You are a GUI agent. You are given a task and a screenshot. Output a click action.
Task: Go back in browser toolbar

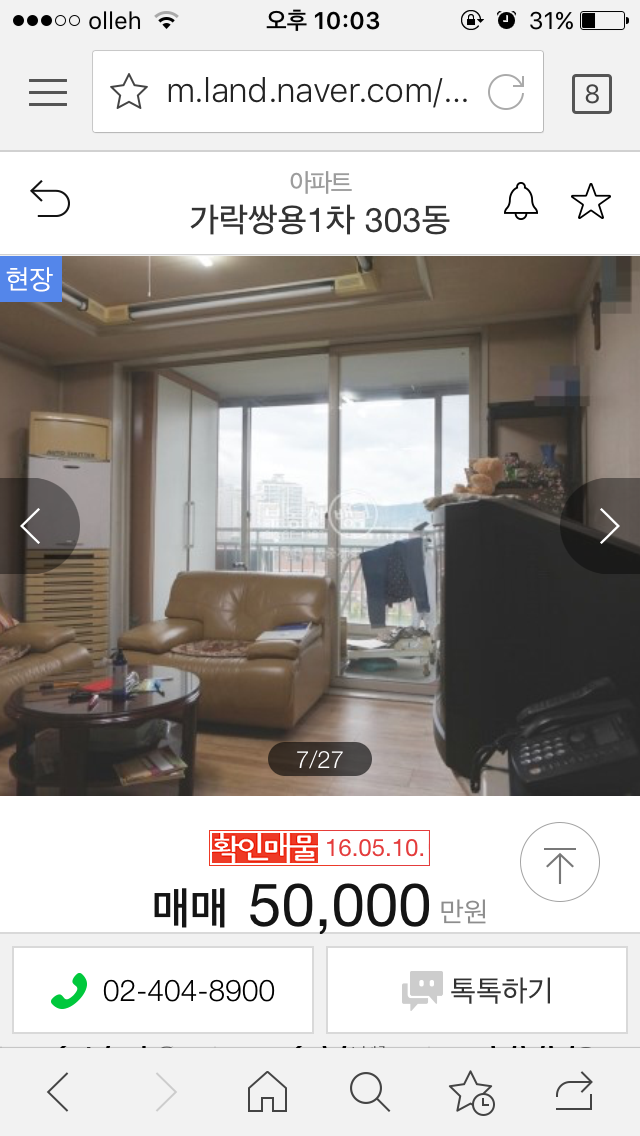point(58,1092)
